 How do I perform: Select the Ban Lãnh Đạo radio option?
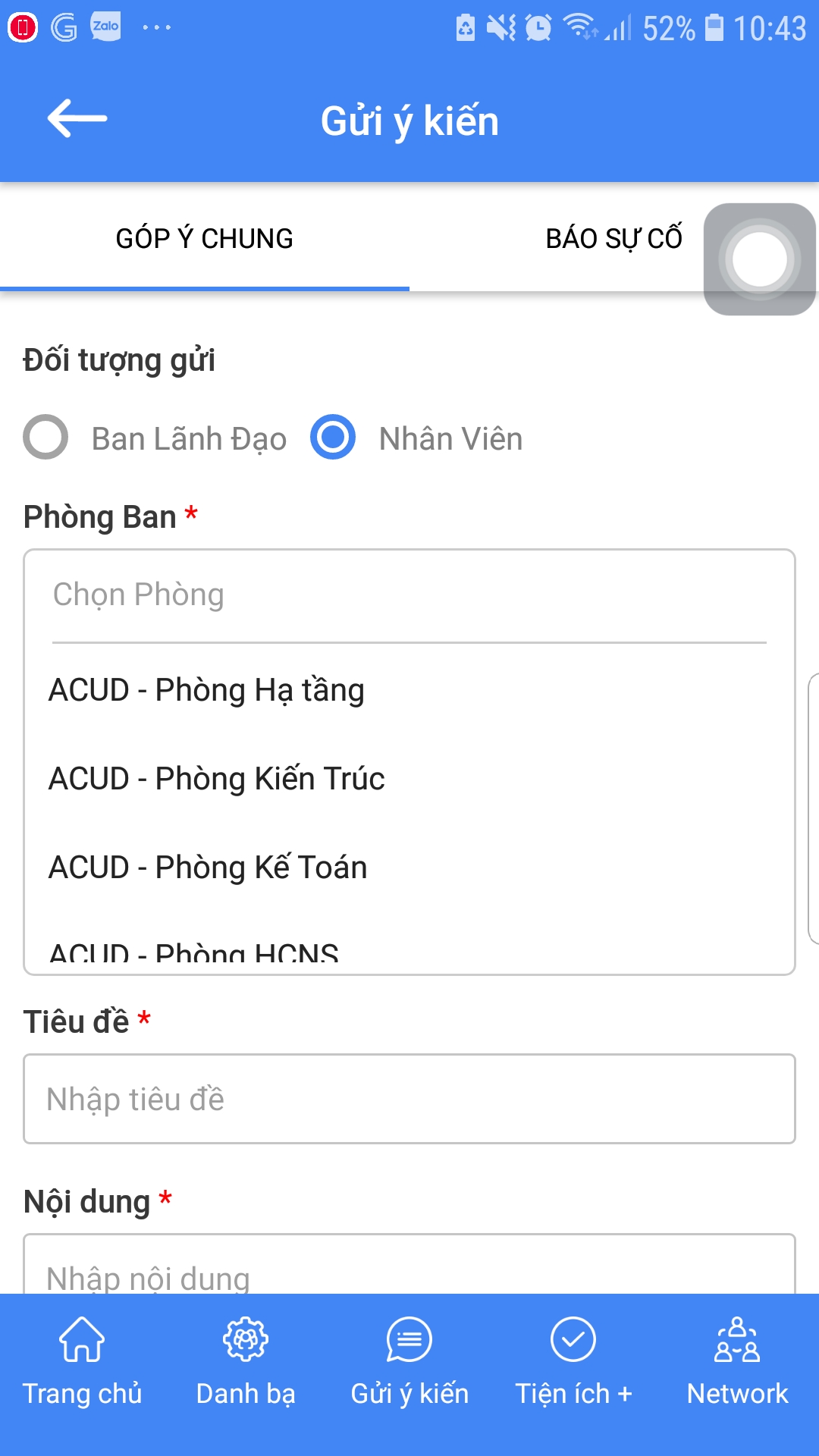[46, 438]
